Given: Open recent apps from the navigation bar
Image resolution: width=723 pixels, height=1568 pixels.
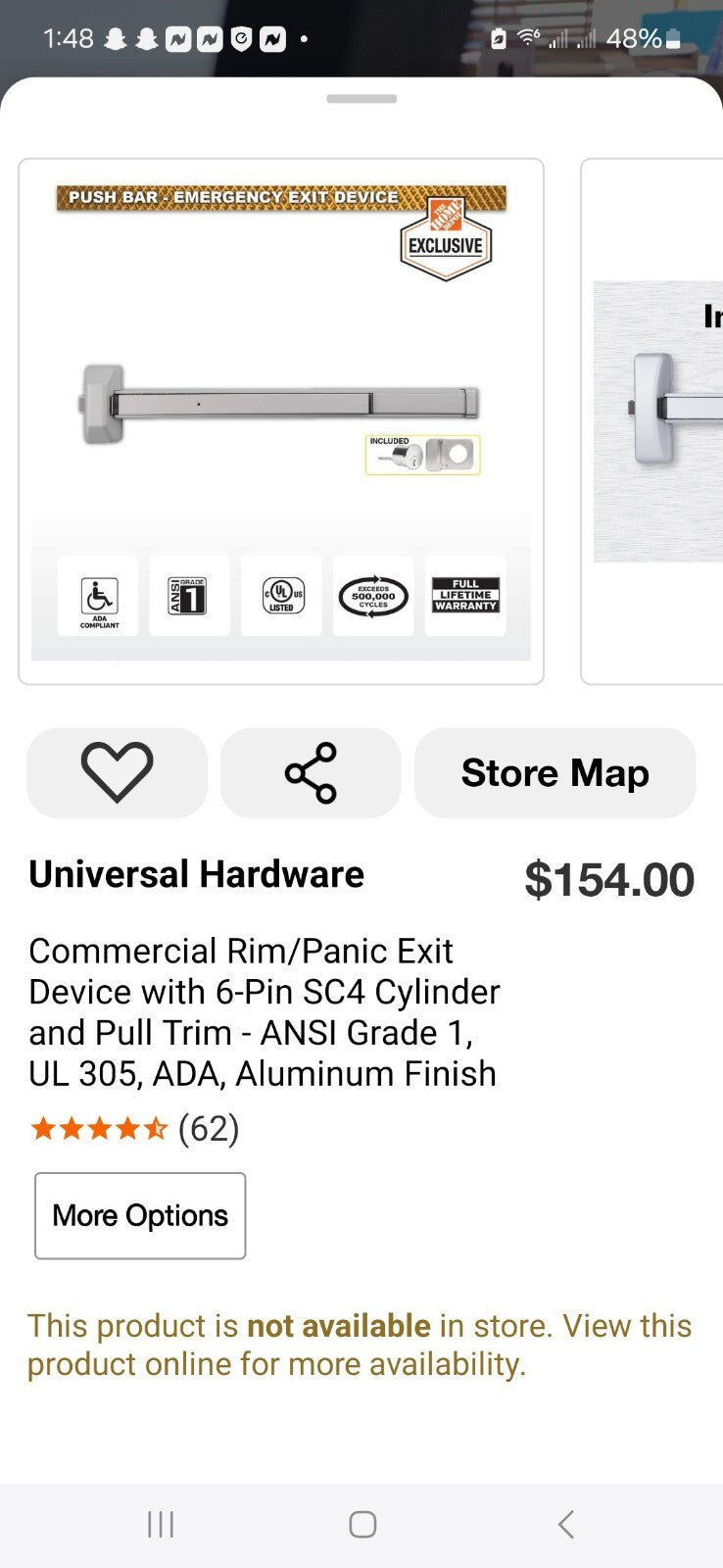Looking at the screenshot, I should pyautogui.click(x=160, y=1524).
